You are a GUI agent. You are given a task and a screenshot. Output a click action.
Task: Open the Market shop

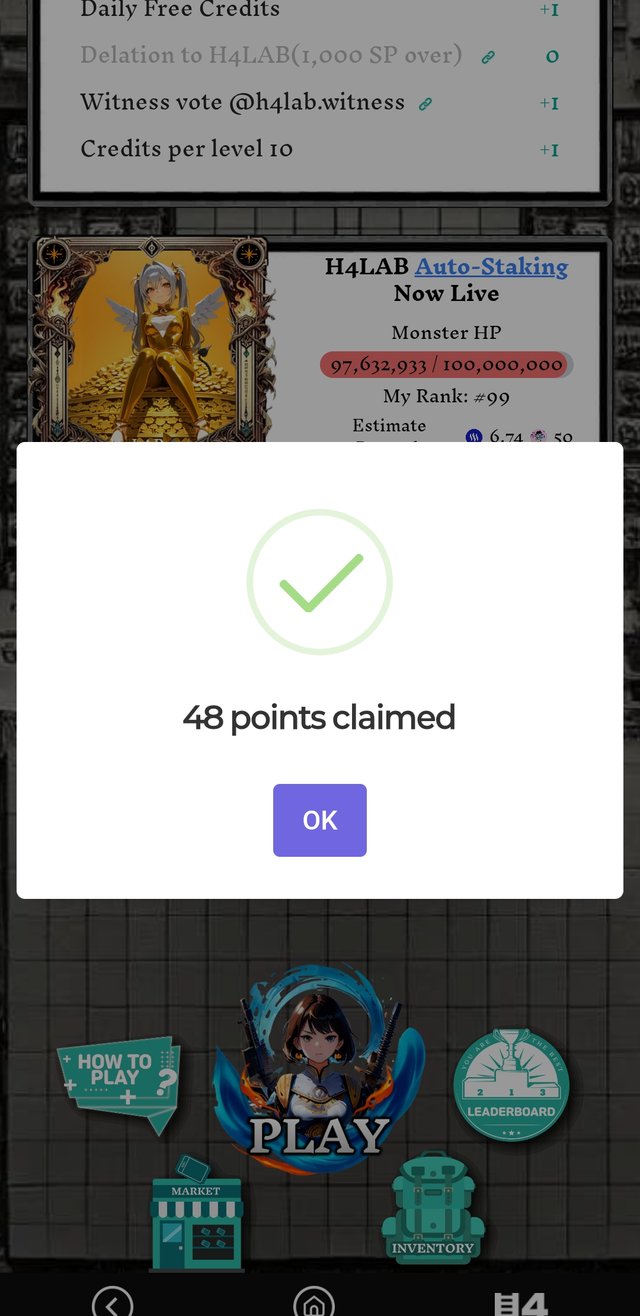[x=196, y=1220]
